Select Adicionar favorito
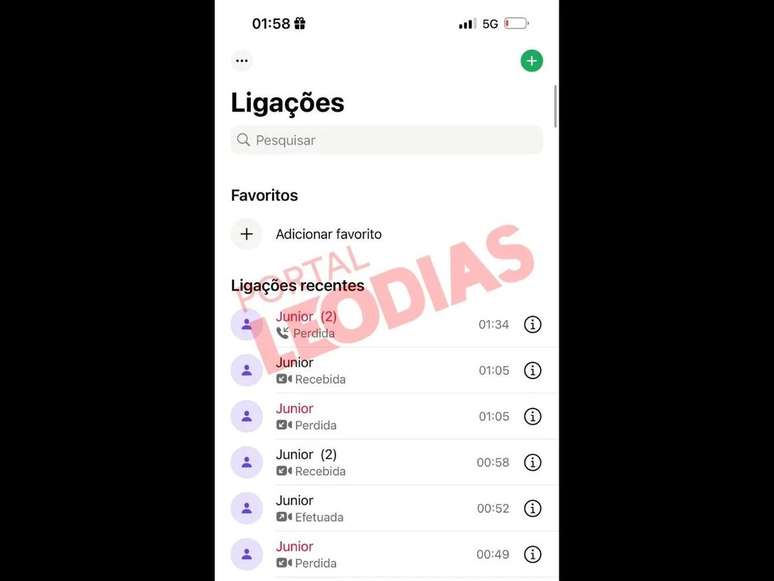The width and height of the screenshot is (774, 581). click(328, 234)
